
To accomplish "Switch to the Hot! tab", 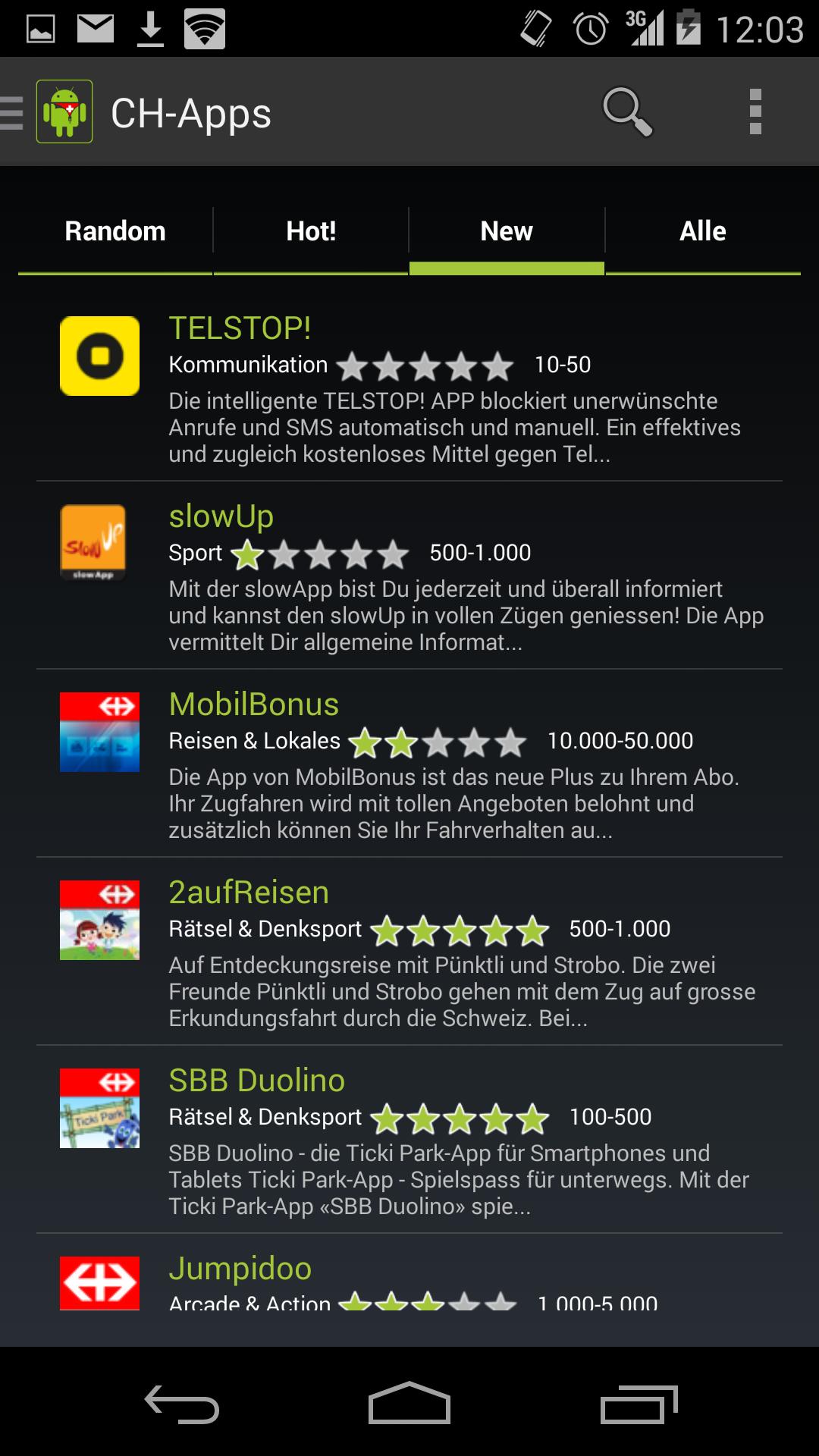I will pyautogui.click(x=311, y=231).
